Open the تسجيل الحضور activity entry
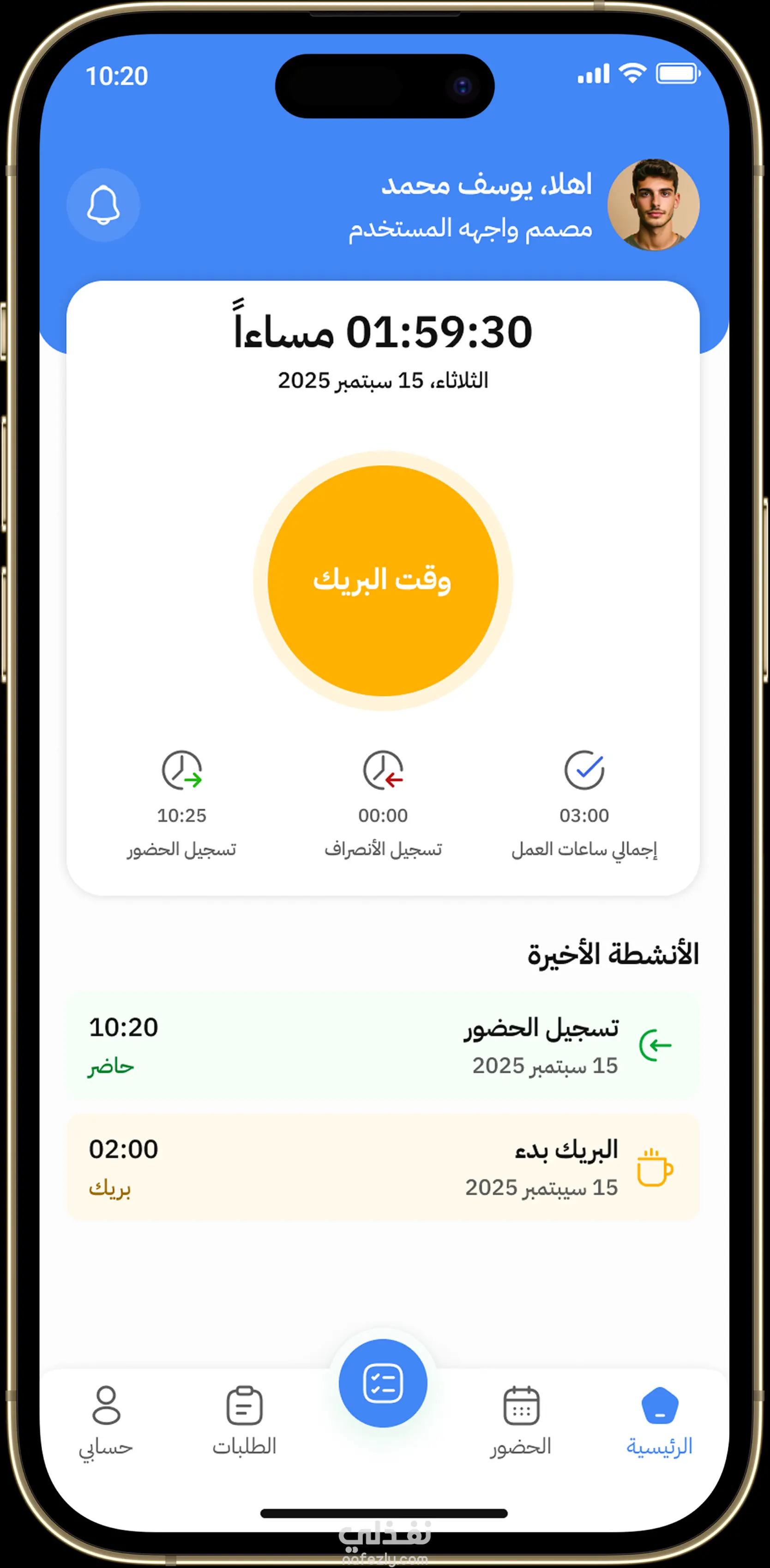 [383, 1045]
